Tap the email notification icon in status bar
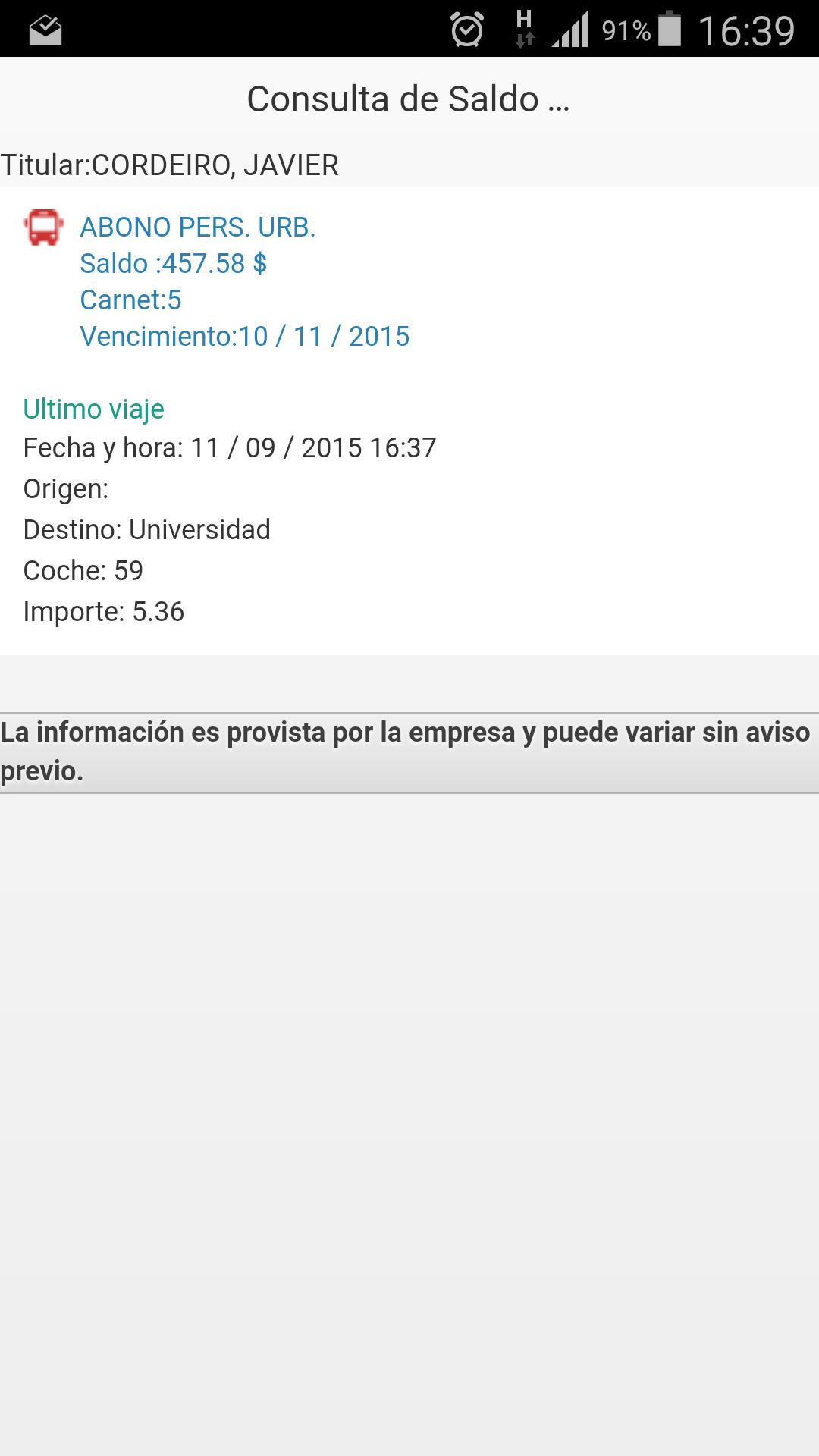Viewport: 819px width, 1456px height. coord(44,30)
